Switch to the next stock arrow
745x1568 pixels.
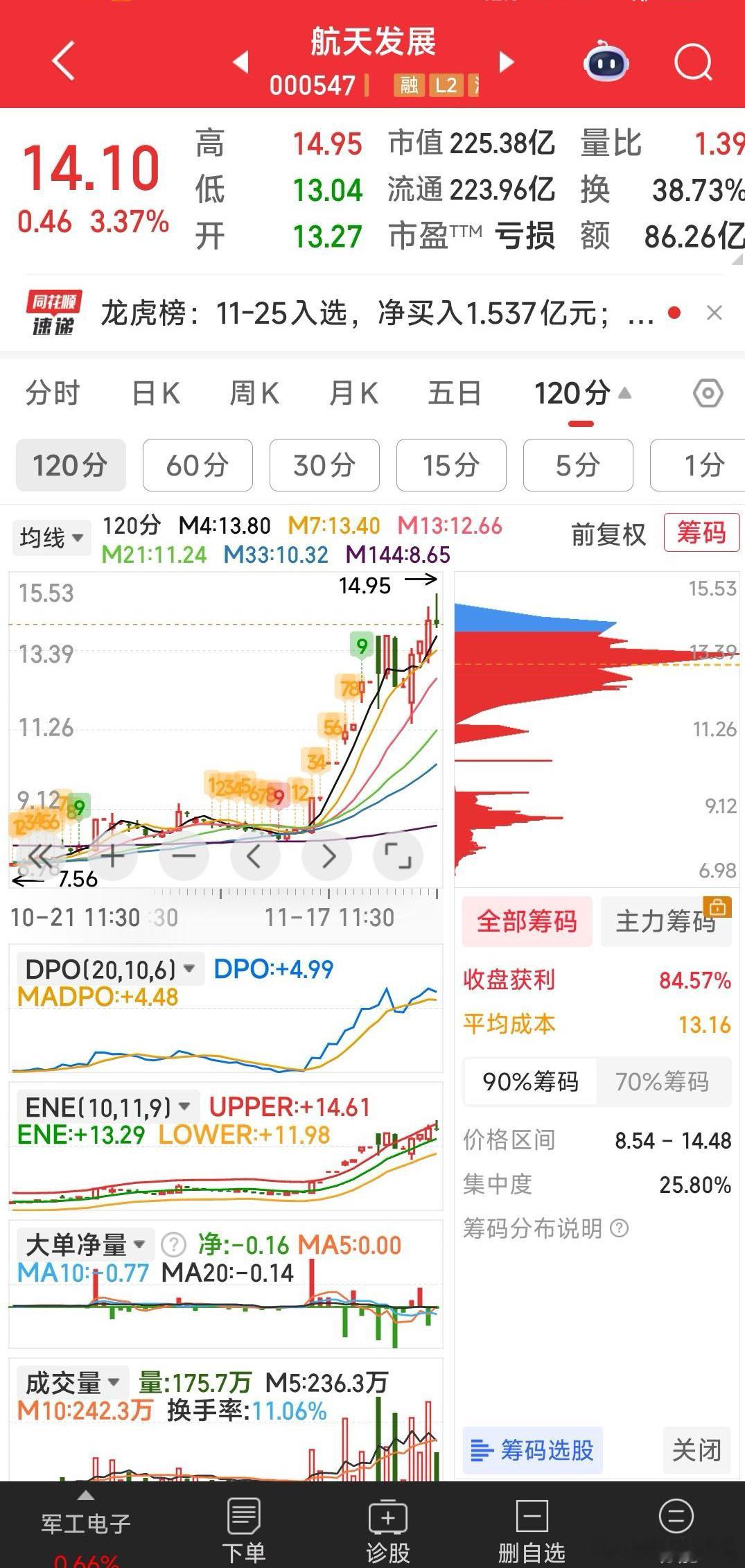pos(507,62)
